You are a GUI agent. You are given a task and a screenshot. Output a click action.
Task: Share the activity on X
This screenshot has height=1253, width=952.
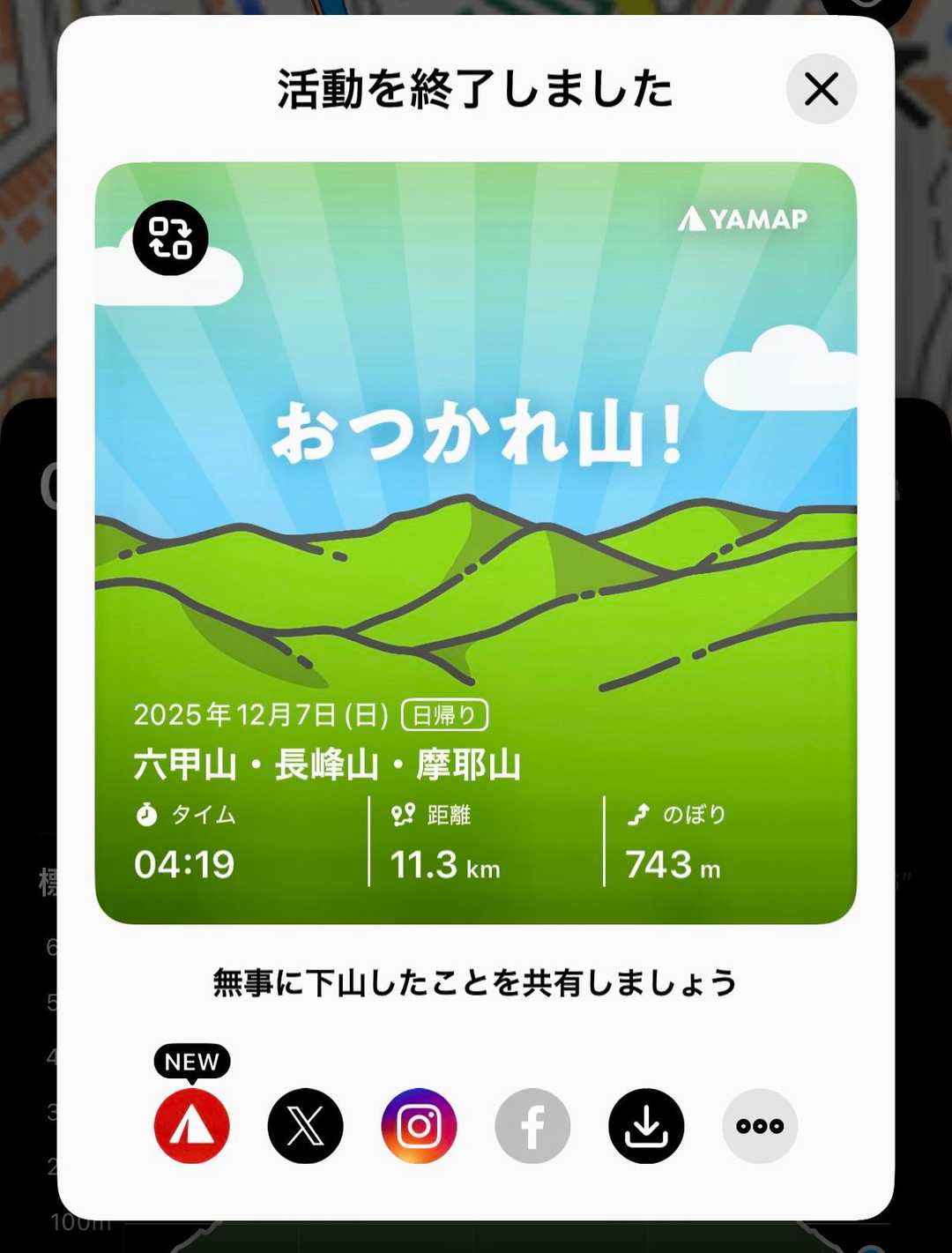(305, 1126)
